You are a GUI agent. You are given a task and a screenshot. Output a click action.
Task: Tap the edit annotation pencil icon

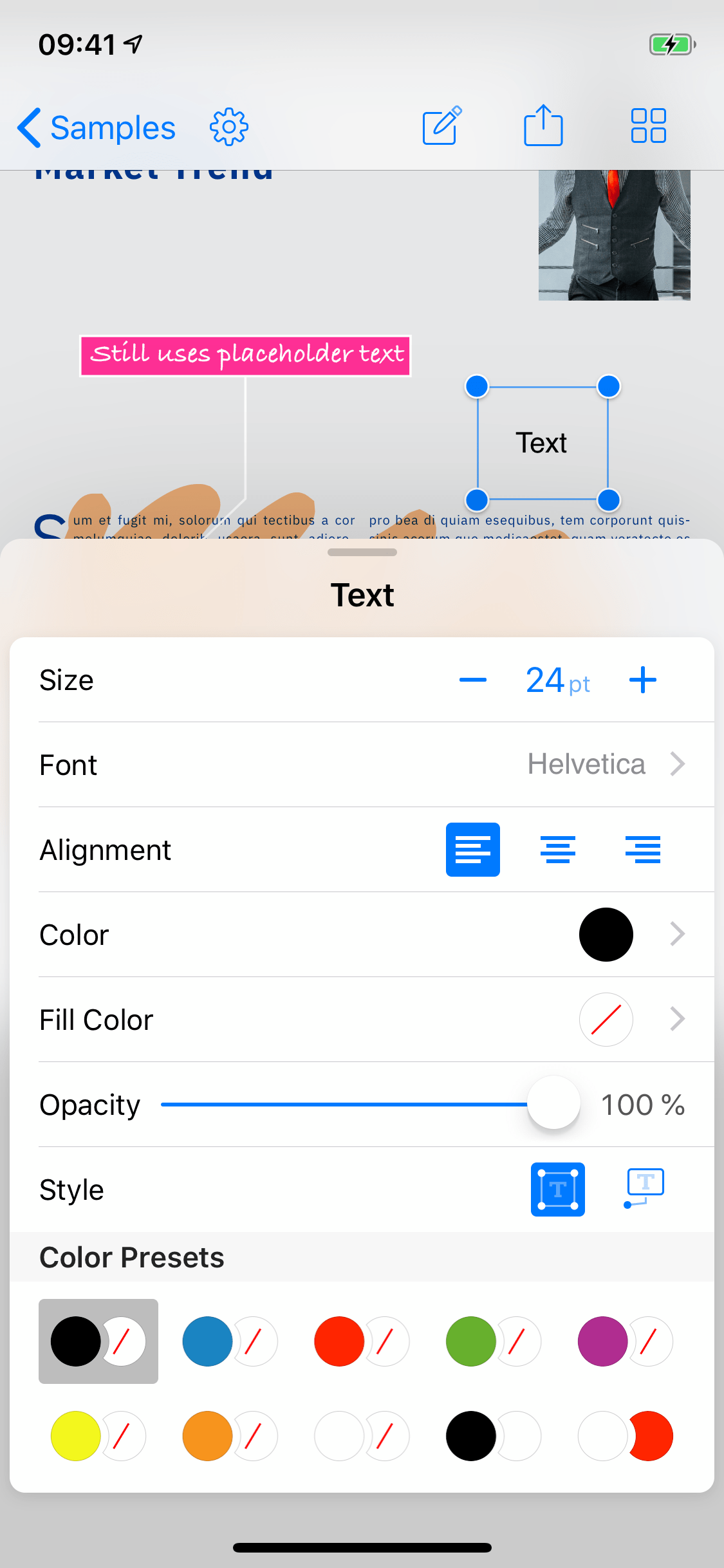pyautogui.click(x=441, y=126)
